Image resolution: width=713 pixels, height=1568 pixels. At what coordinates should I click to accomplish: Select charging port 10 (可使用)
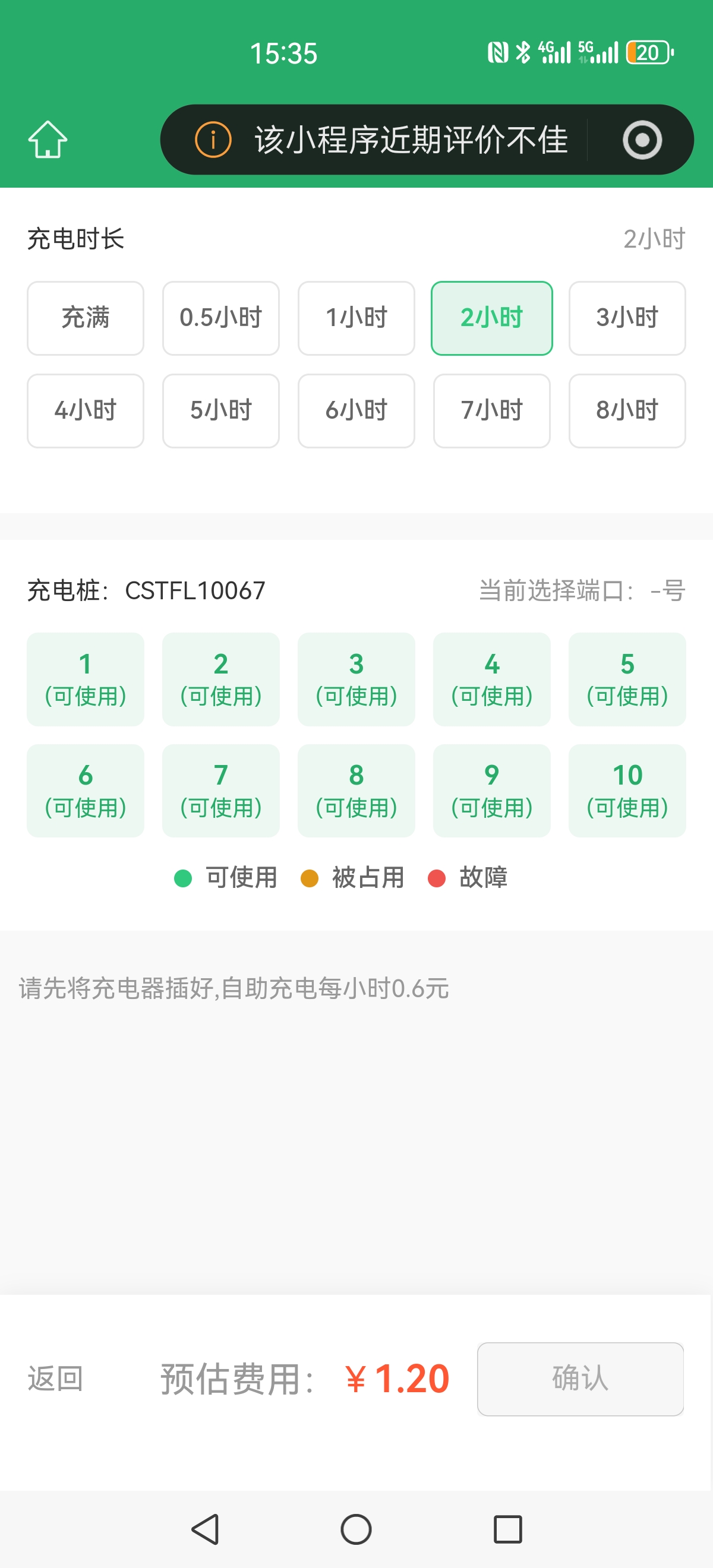coord(626,790)
